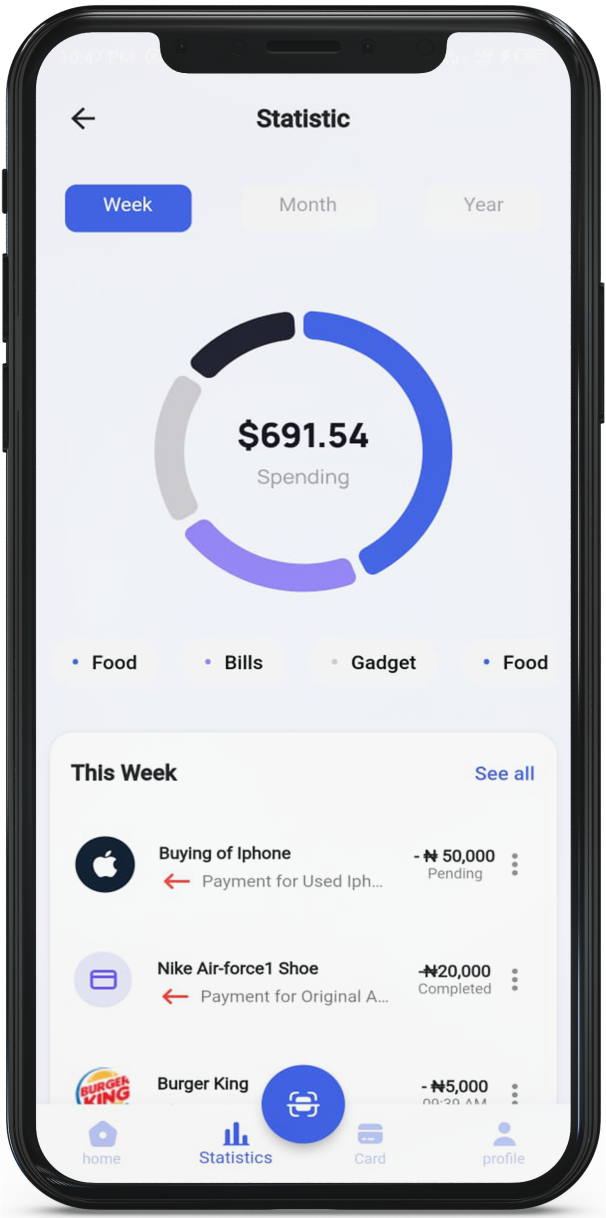
Task: Switch to the Year tab
Action: pyautogui.click(x=483, y=207)
